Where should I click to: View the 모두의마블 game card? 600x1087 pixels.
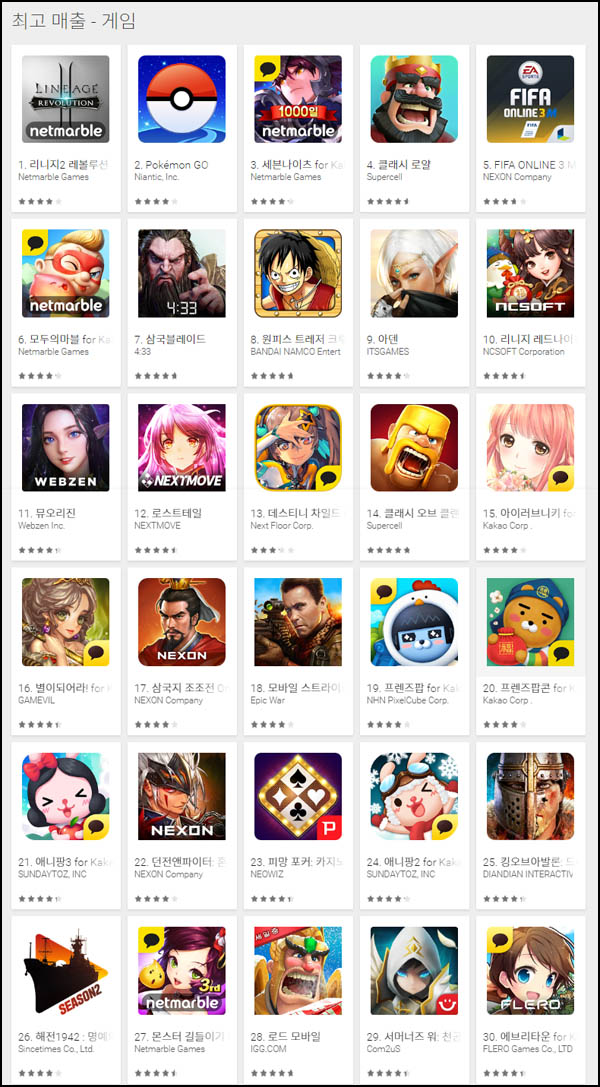(65, 273)
